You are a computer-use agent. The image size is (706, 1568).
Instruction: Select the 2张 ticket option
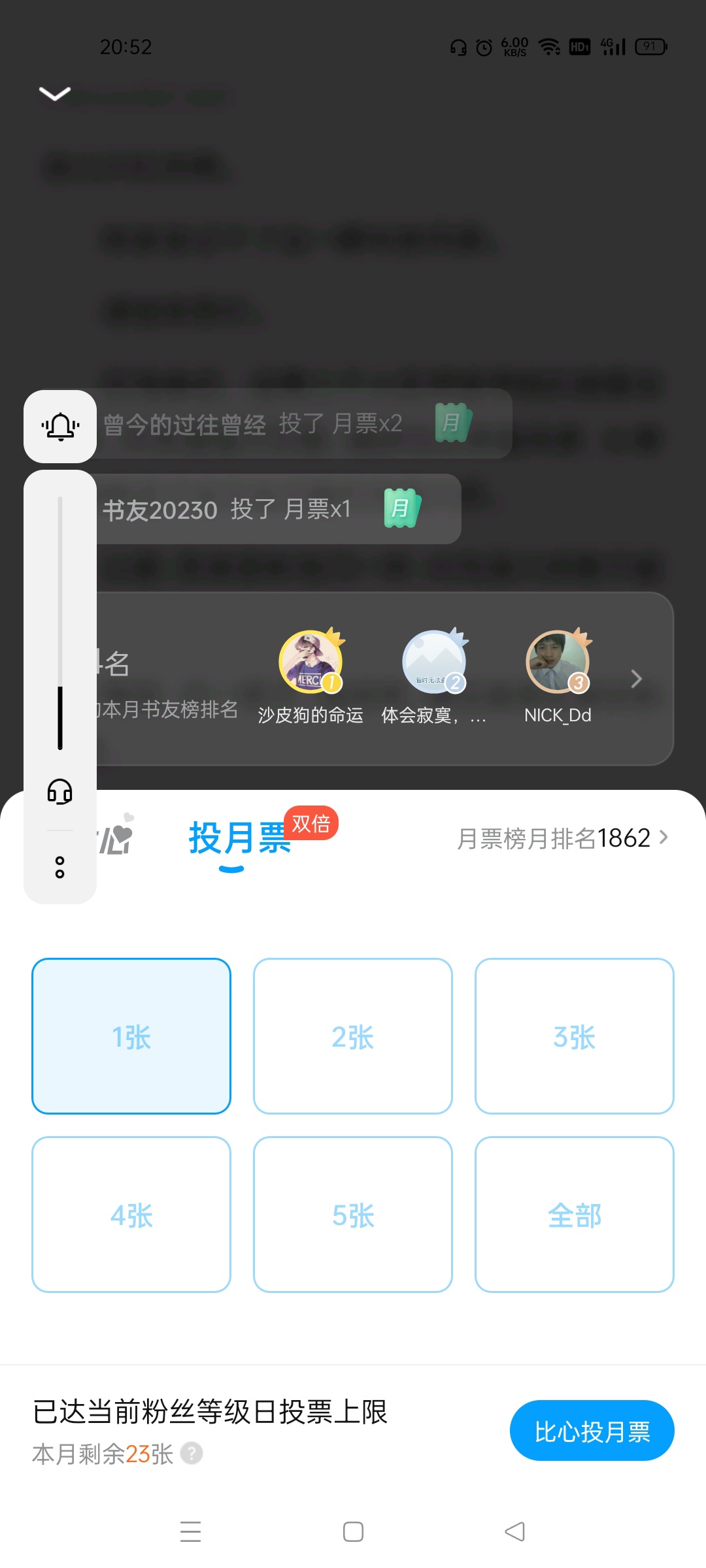tap(353, 1036)
